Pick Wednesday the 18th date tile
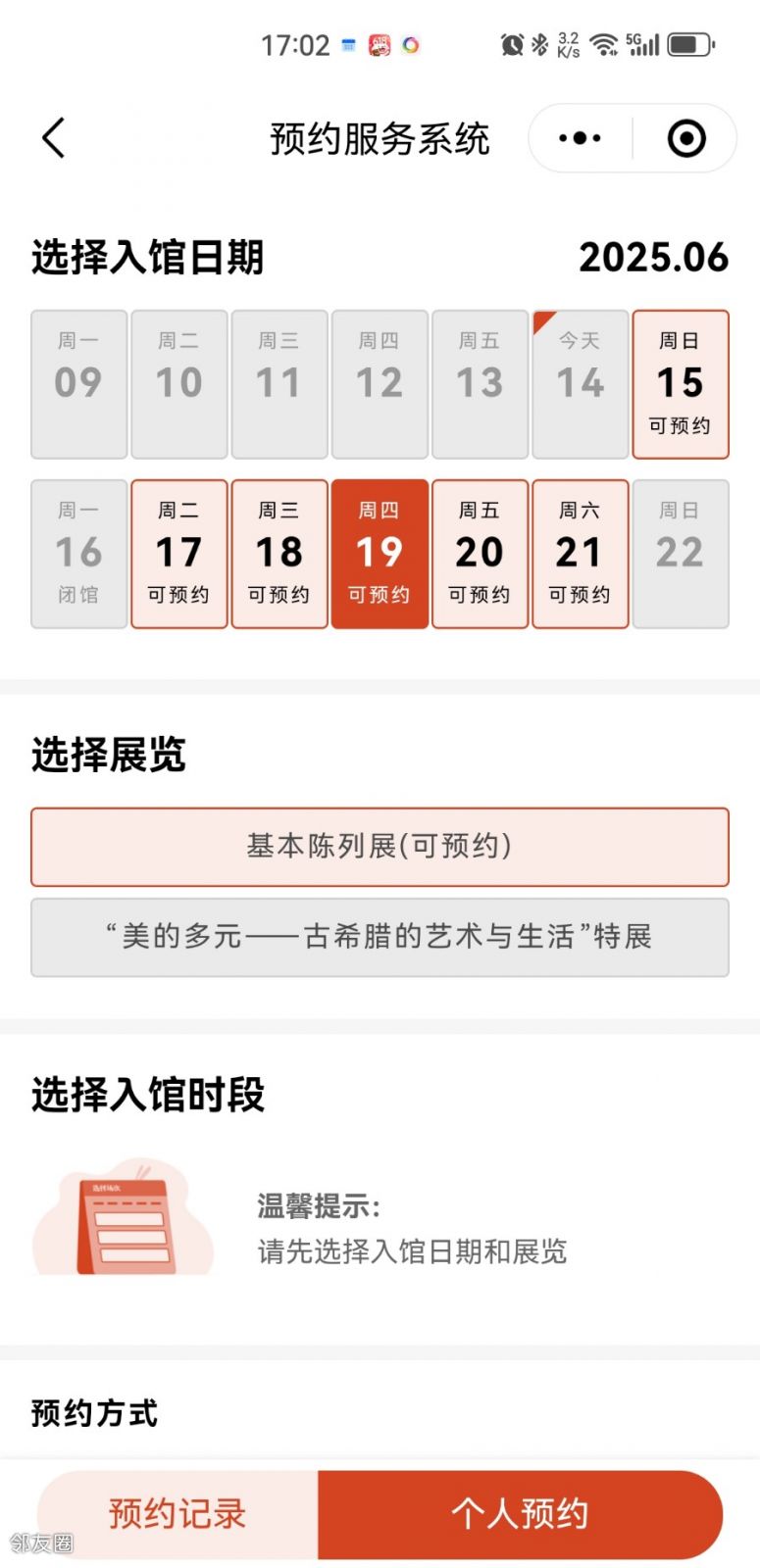The width and height of the screenshot is (760, 1568). [x=279, y=554]
